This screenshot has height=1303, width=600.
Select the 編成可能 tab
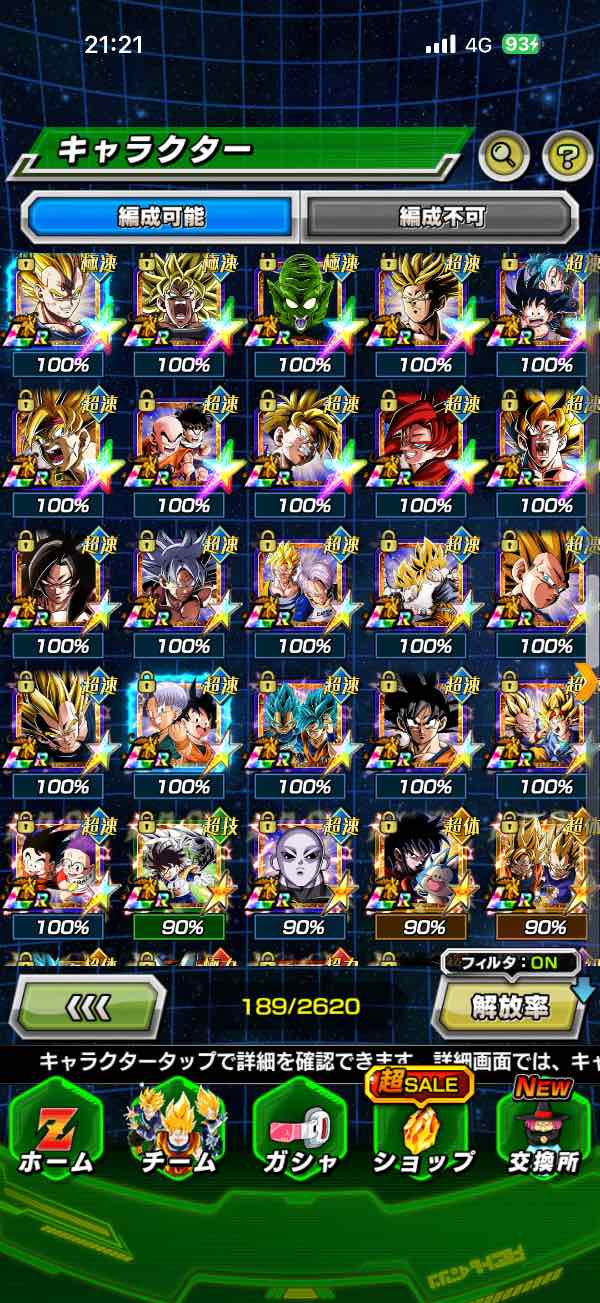[160, 216]
